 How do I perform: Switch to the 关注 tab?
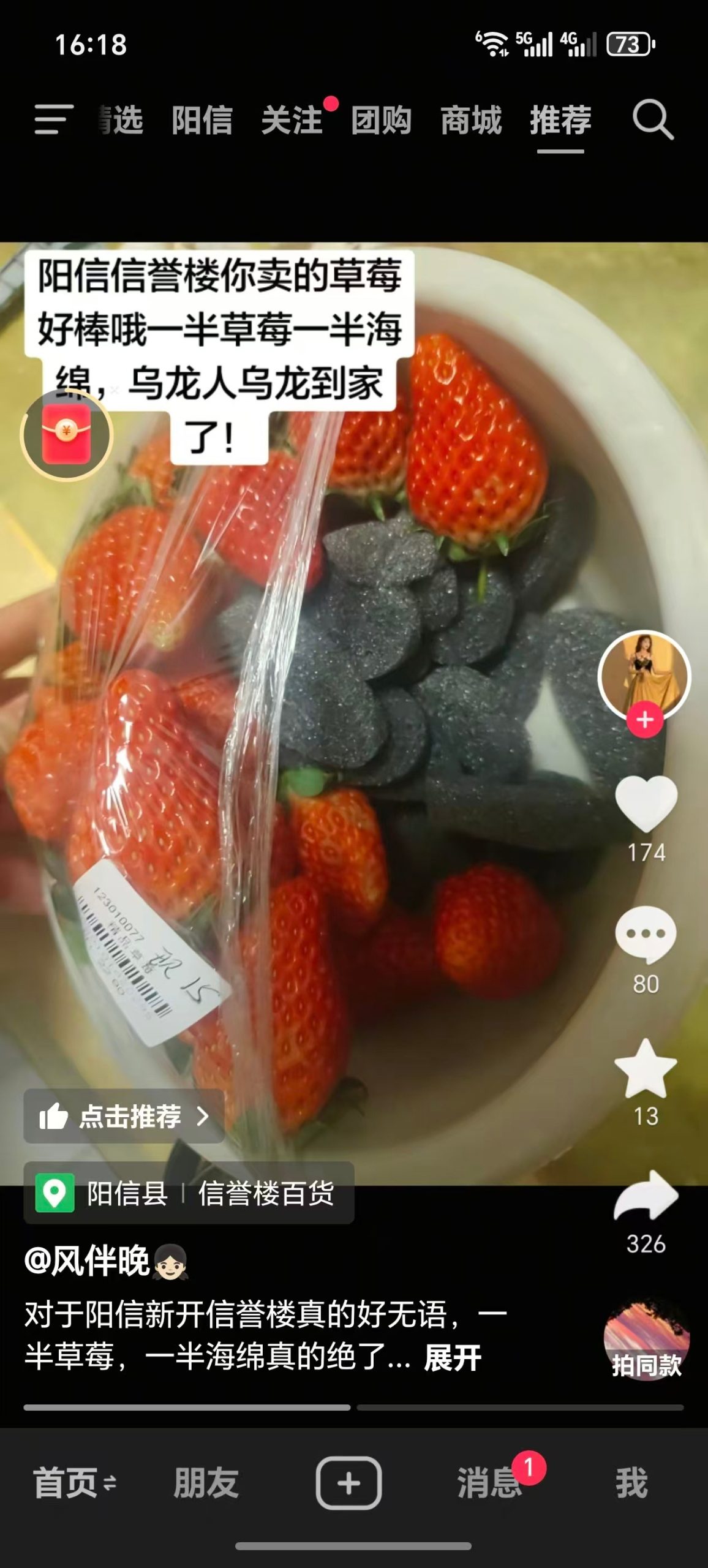click(293, 120)
